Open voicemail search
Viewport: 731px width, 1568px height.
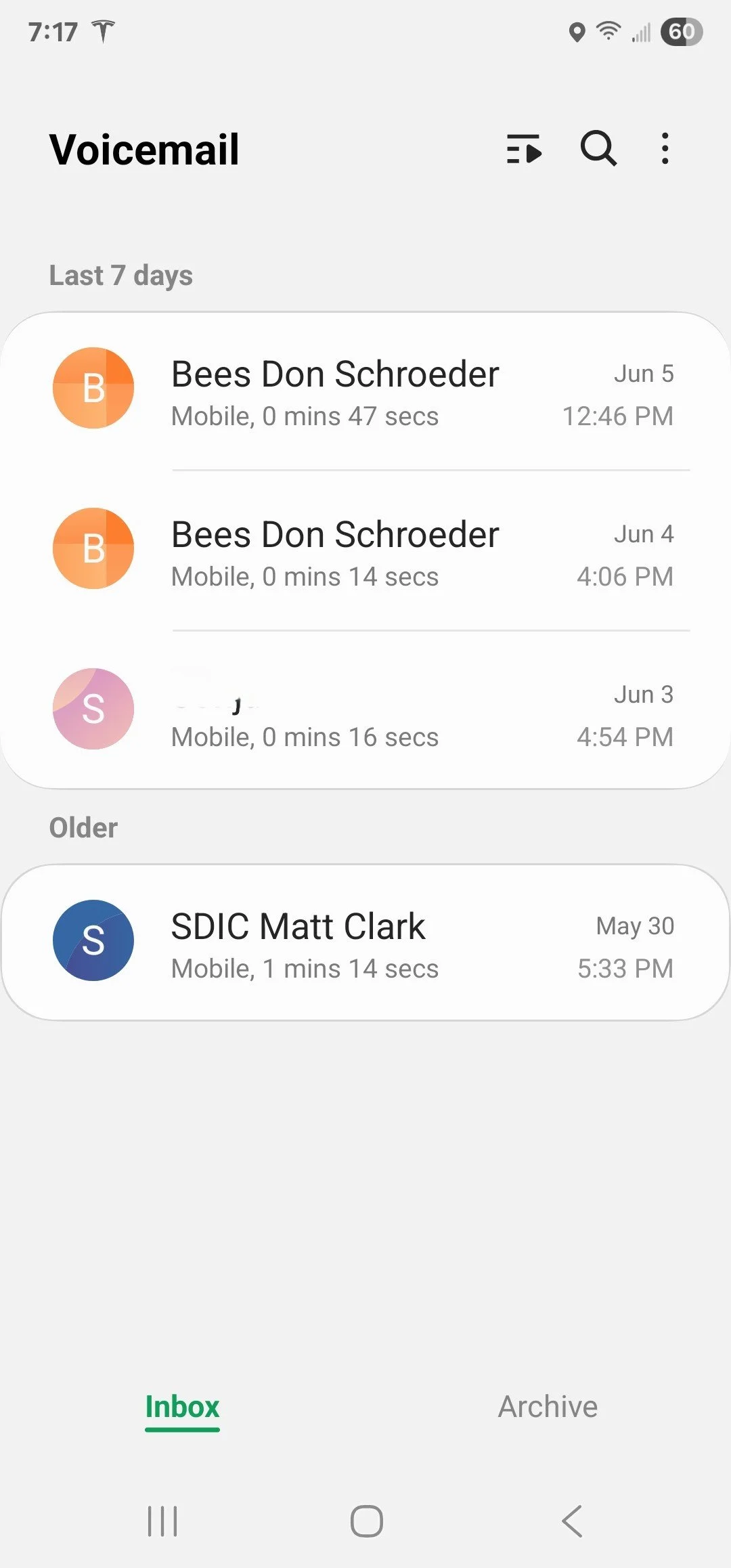click(x=598, y=148)
